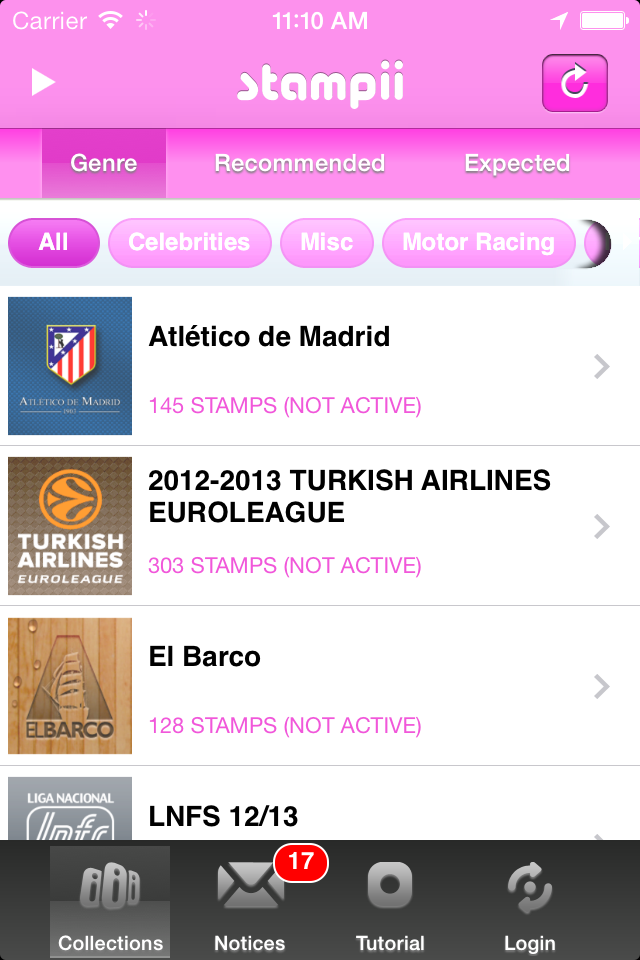Filter by Celebrities genre
Viewport: 640px width, 960px height.
189,243
